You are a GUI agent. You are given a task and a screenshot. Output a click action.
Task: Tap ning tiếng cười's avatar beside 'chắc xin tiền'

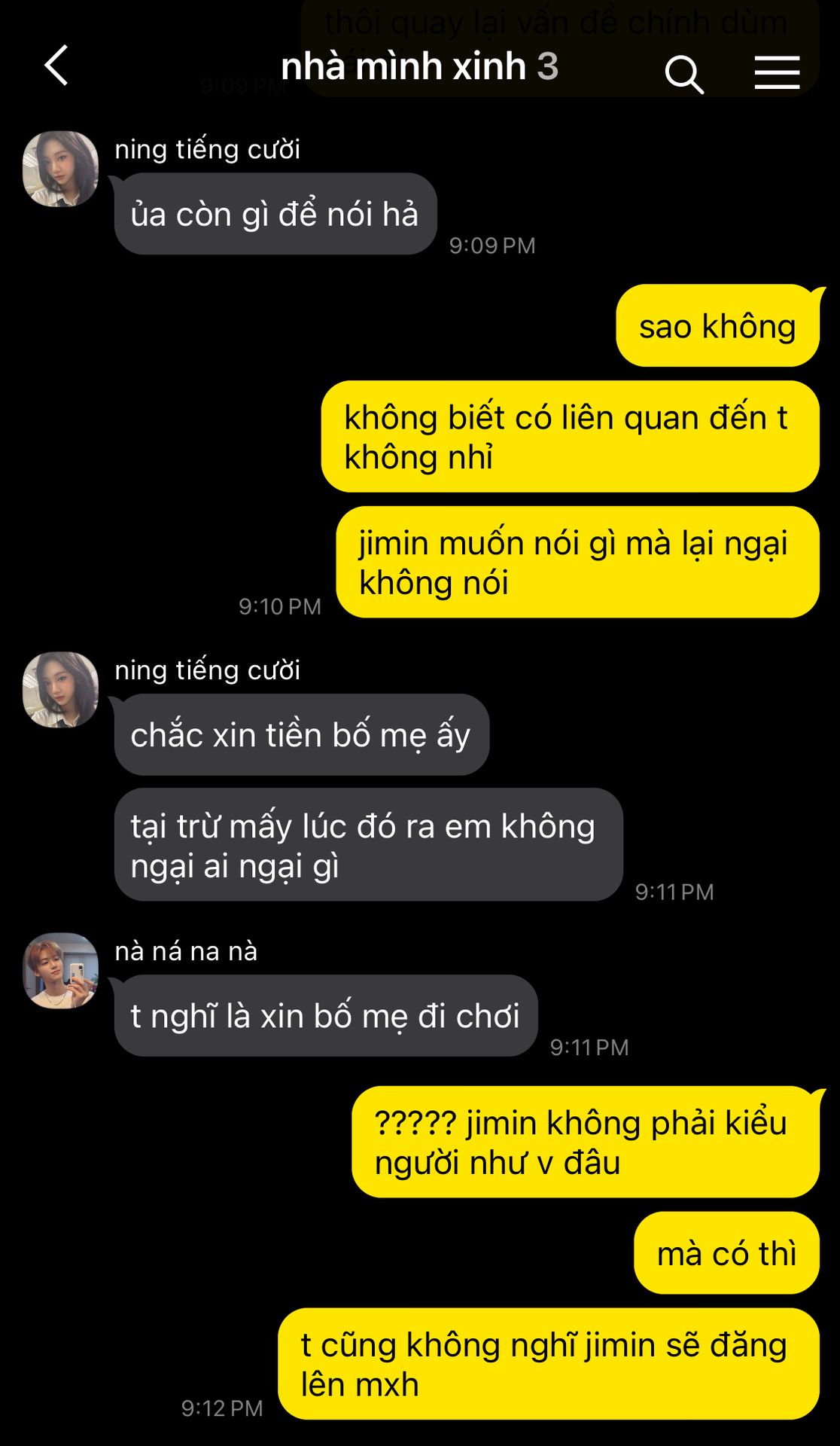coord(61,689)
